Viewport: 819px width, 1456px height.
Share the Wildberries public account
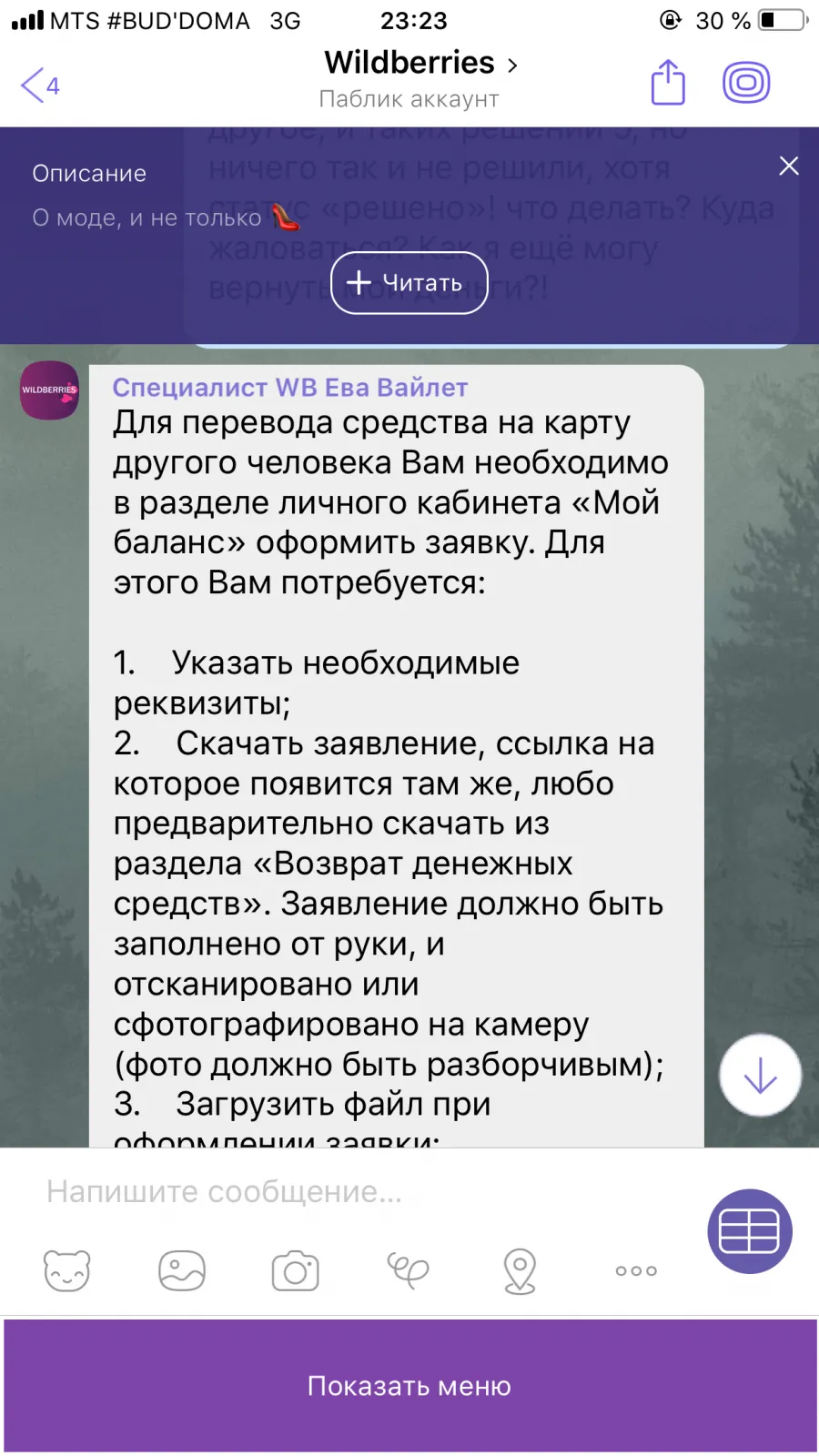(668, 83)
